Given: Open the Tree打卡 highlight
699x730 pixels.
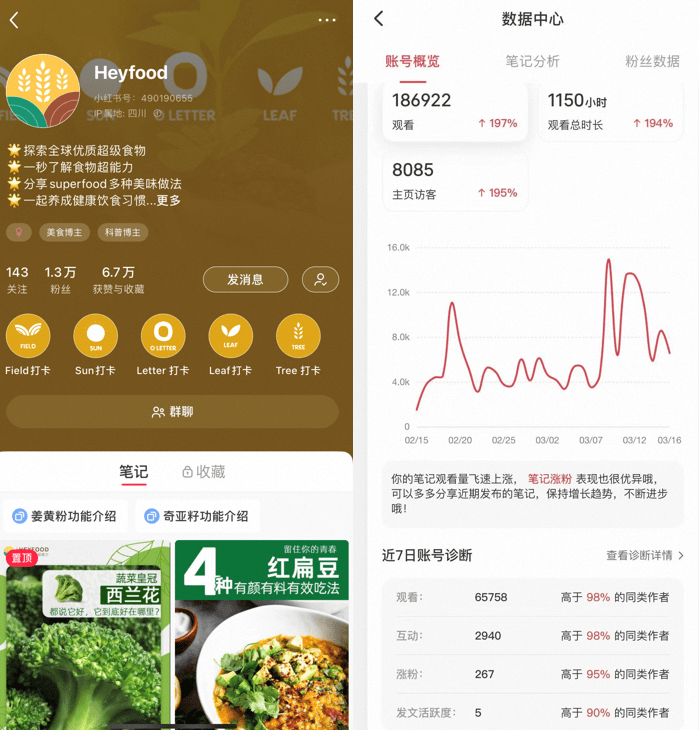Looking at the screenshot, I should pyautogui.click(x=298, y=337).
